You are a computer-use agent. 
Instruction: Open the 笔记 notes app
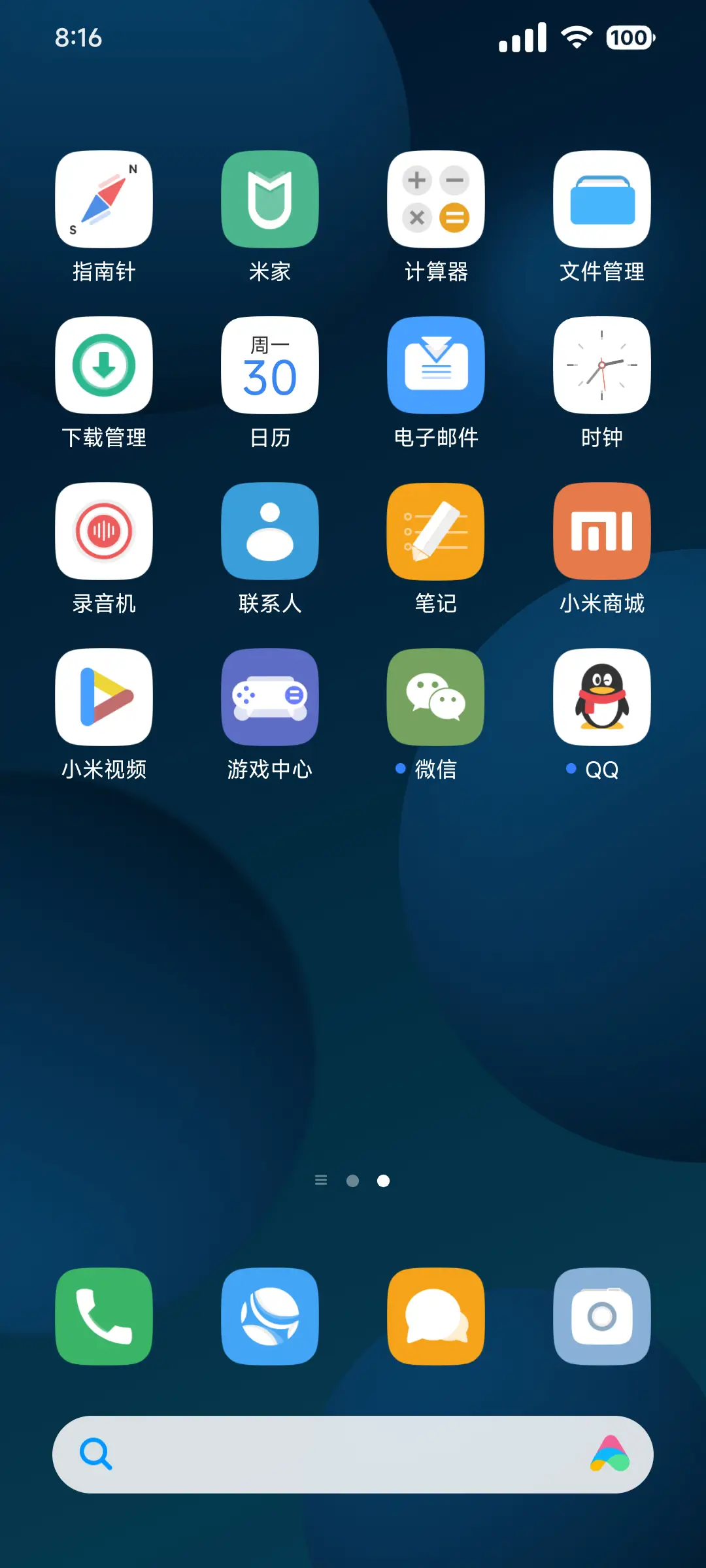click(436, 531)
